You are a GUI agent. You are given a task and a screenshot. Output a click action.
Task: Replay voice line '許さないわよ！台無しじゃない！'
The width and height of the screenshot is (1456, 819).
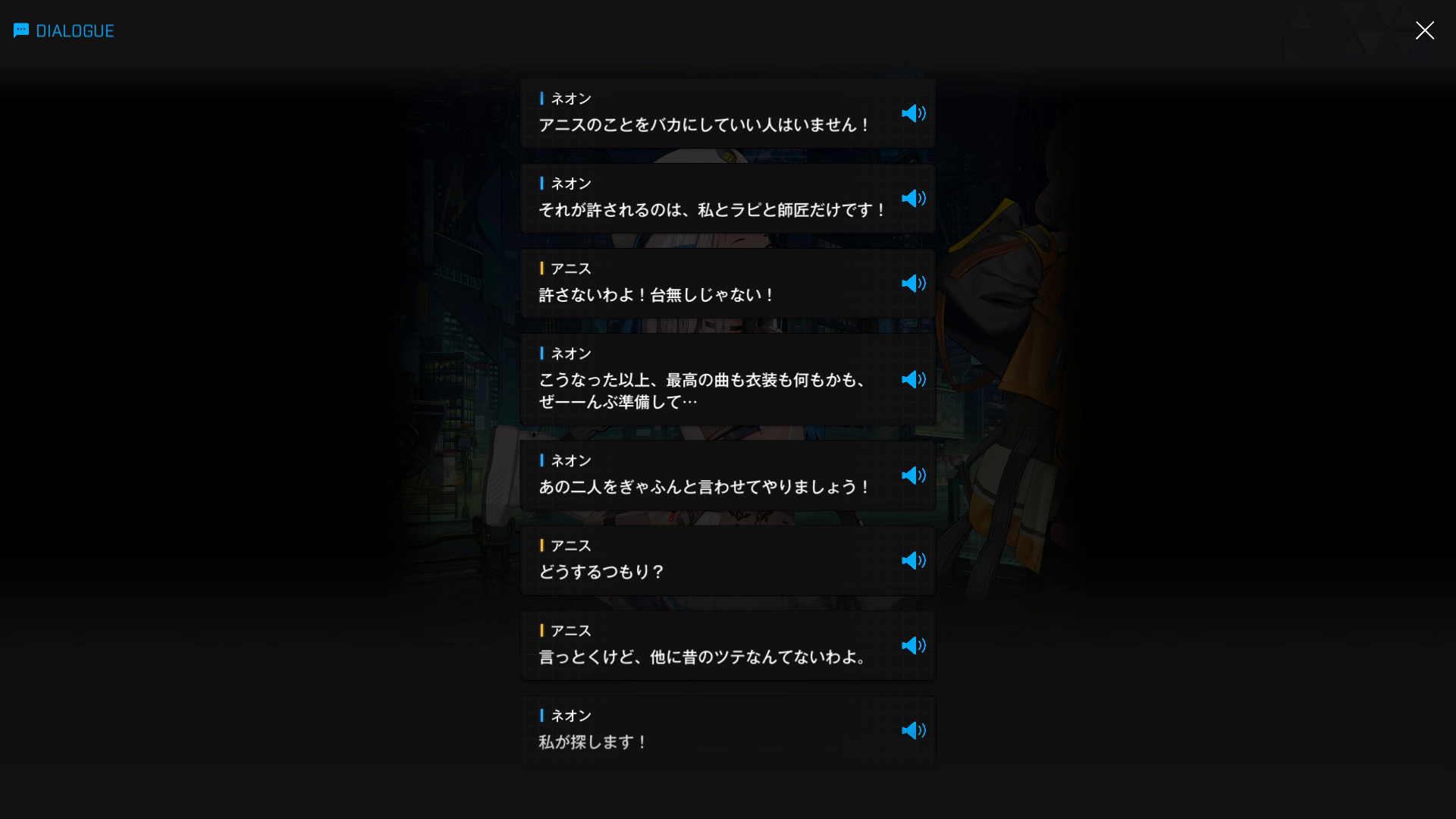913,283
